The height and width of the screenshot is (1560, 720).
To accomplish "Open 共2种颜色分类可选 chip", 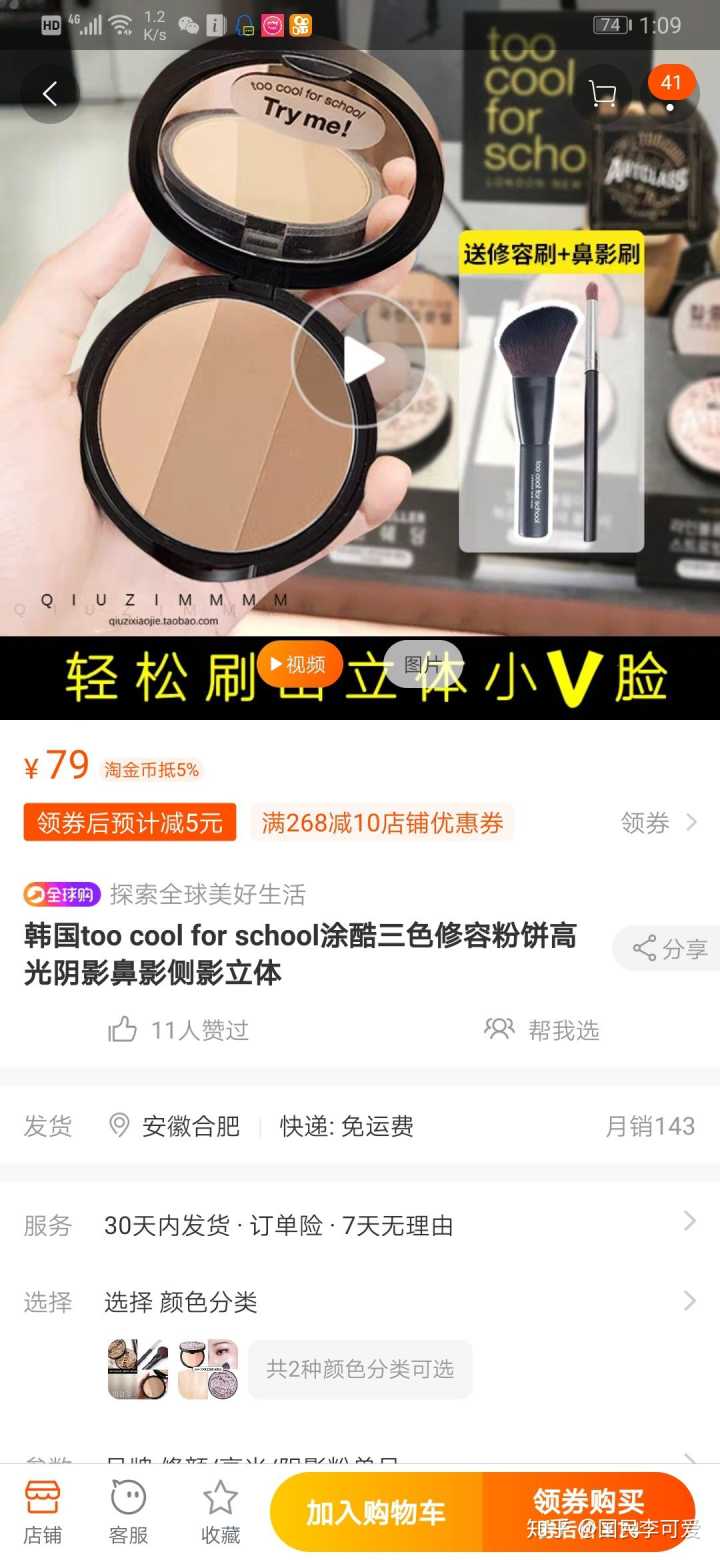I will (359, 1369).
